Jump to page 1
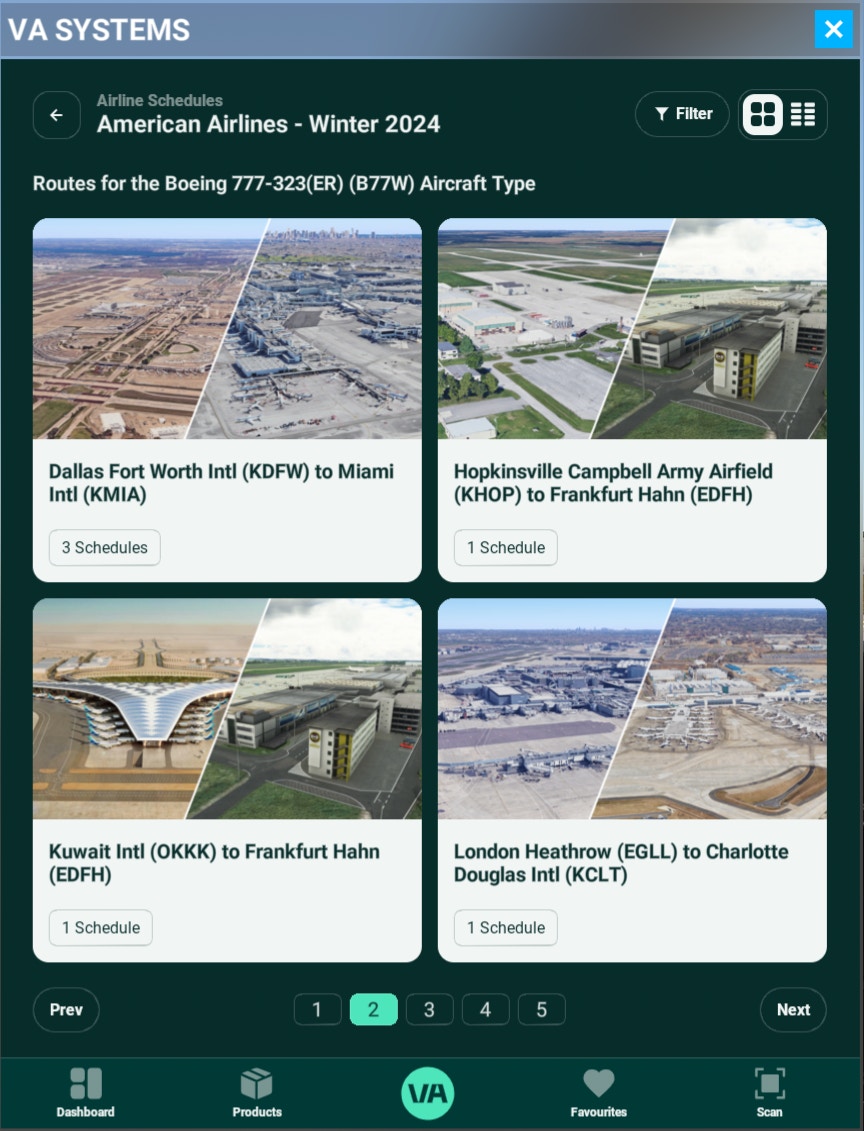The image size is (864, 1131). pos(317,1009)
